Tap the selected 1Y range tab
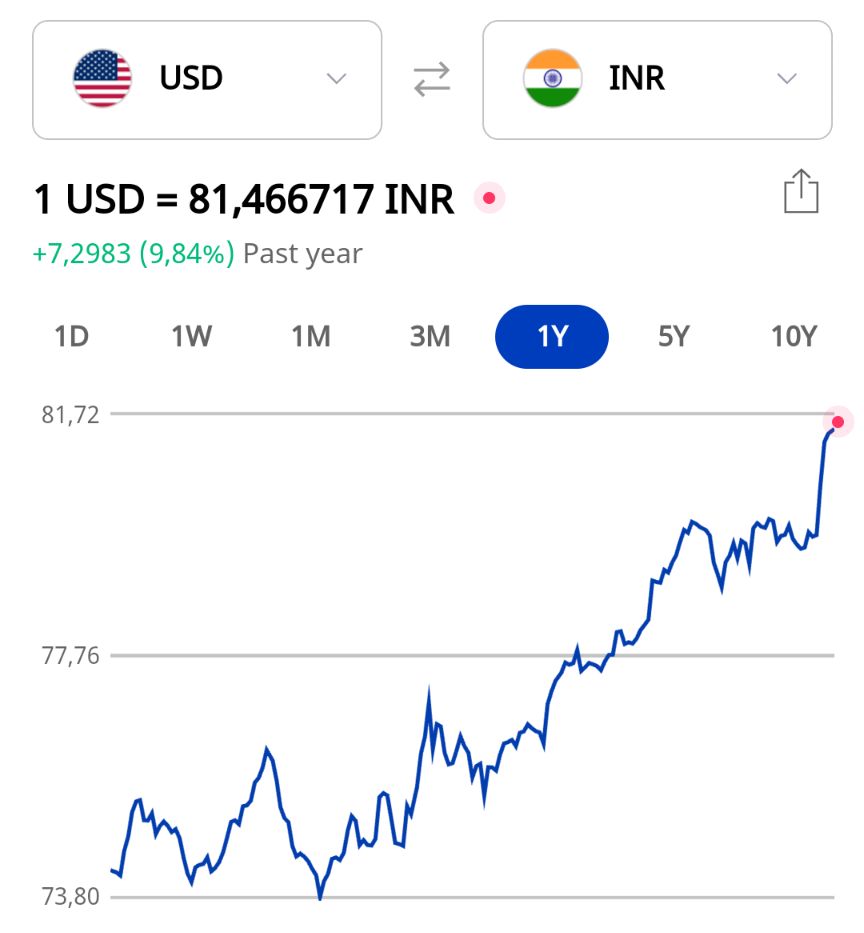Image resolution: width=864 pixels, height=933 pixels. 552,337
